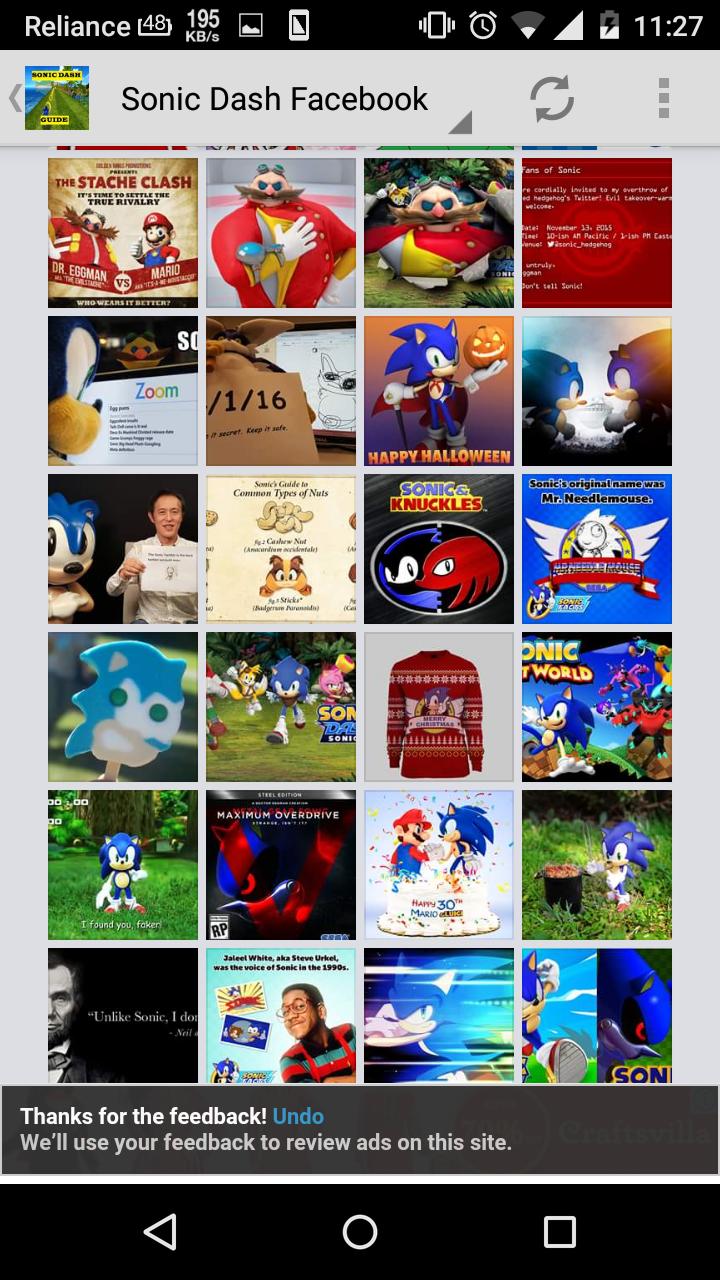Open the Stache Clash Eggman vs Mario image
The image size is (720, 1280).
tap(123, 232)
